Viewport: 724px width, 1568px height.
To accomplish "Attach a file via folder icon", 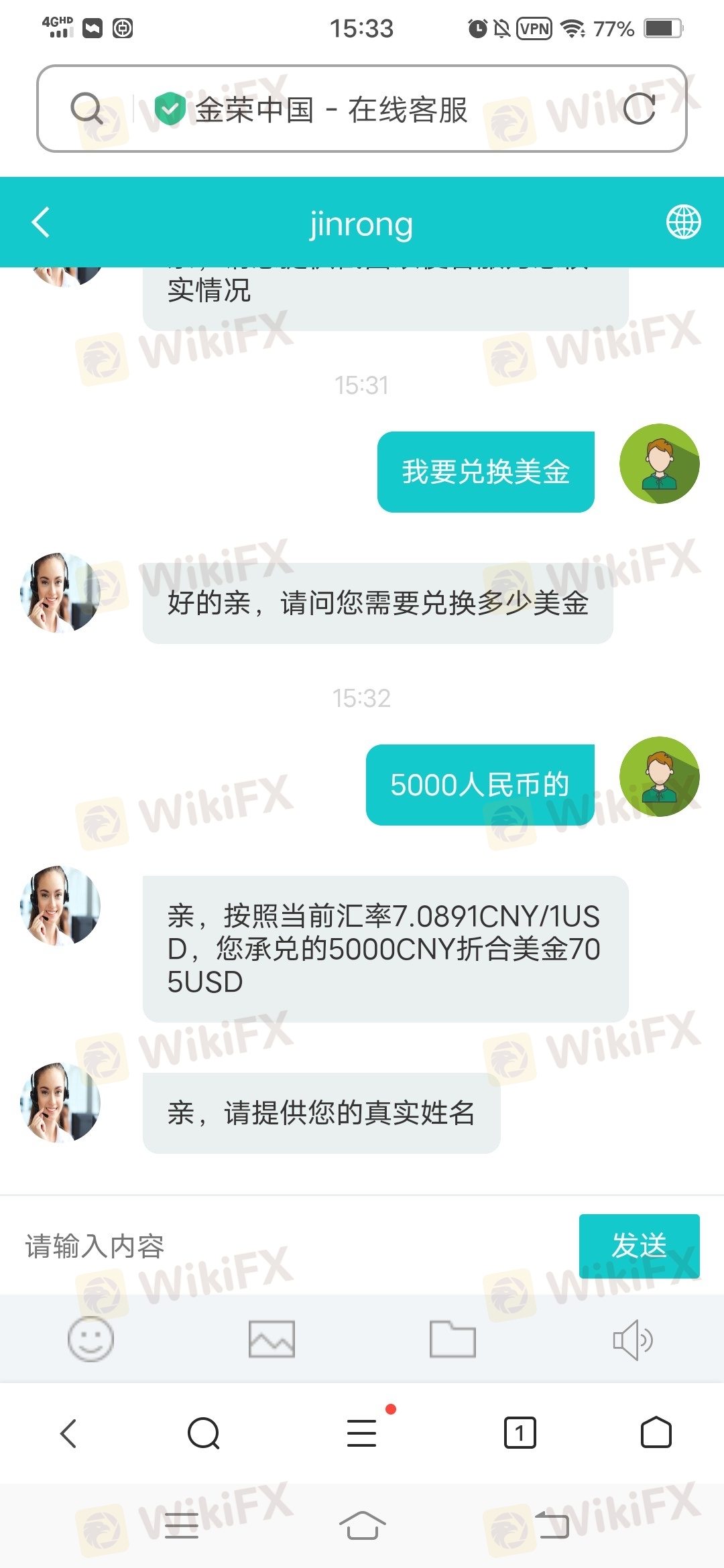I will pyautogui.click(x=452, y=1339).
